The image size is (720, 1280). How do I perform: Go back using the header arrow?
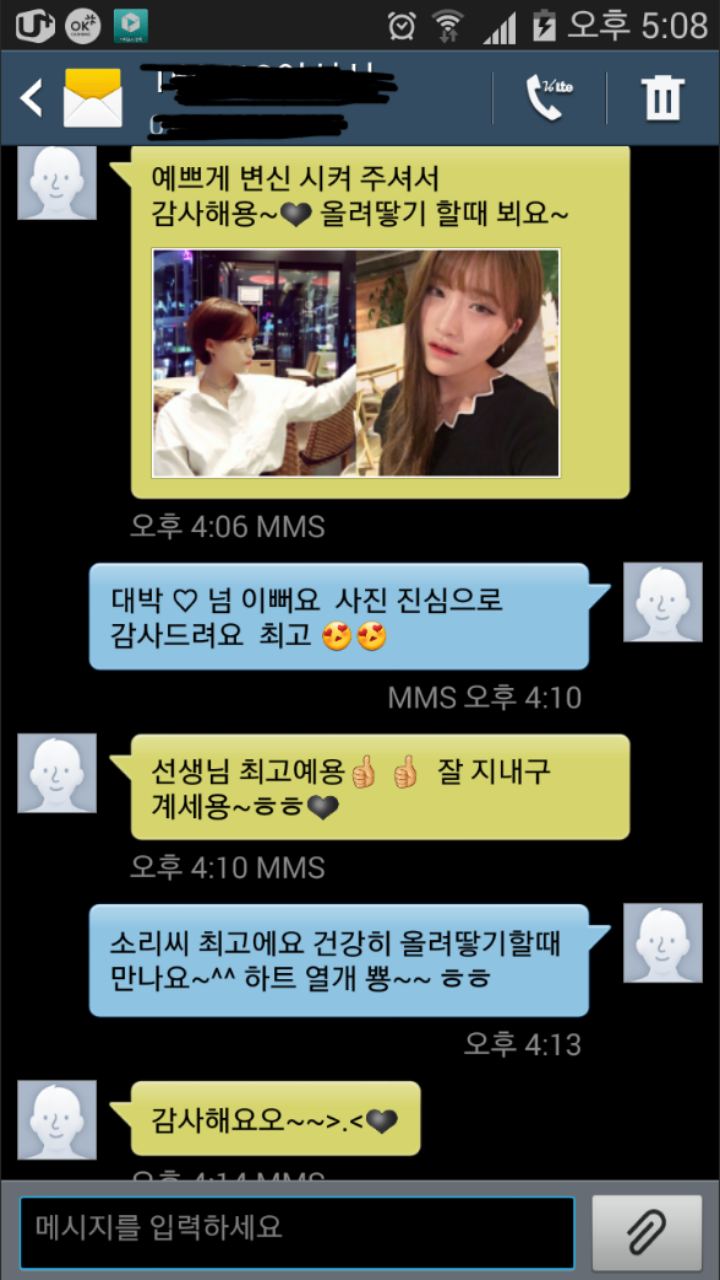32,98
